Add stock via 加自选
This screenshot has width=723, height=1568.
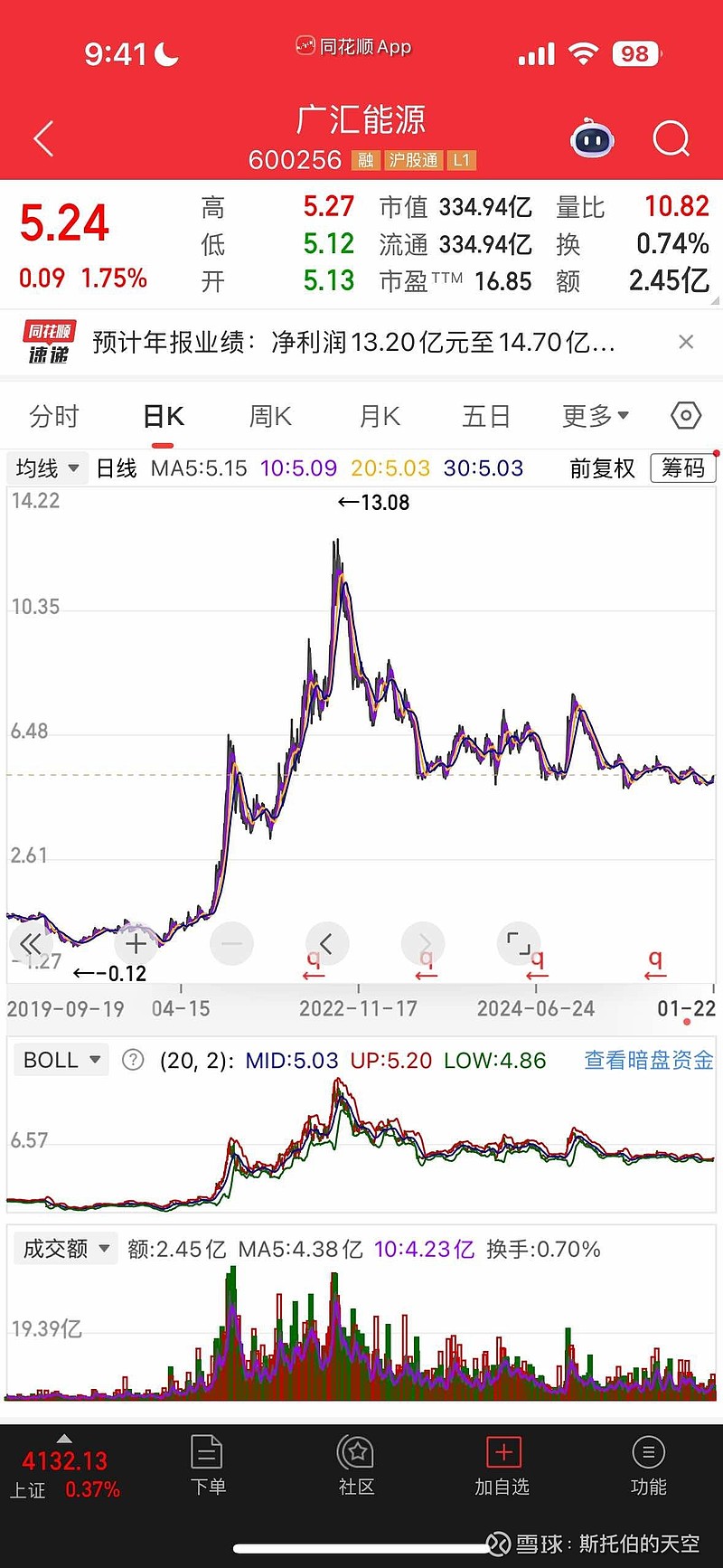pyautogui.click(x=502, y=1467)
